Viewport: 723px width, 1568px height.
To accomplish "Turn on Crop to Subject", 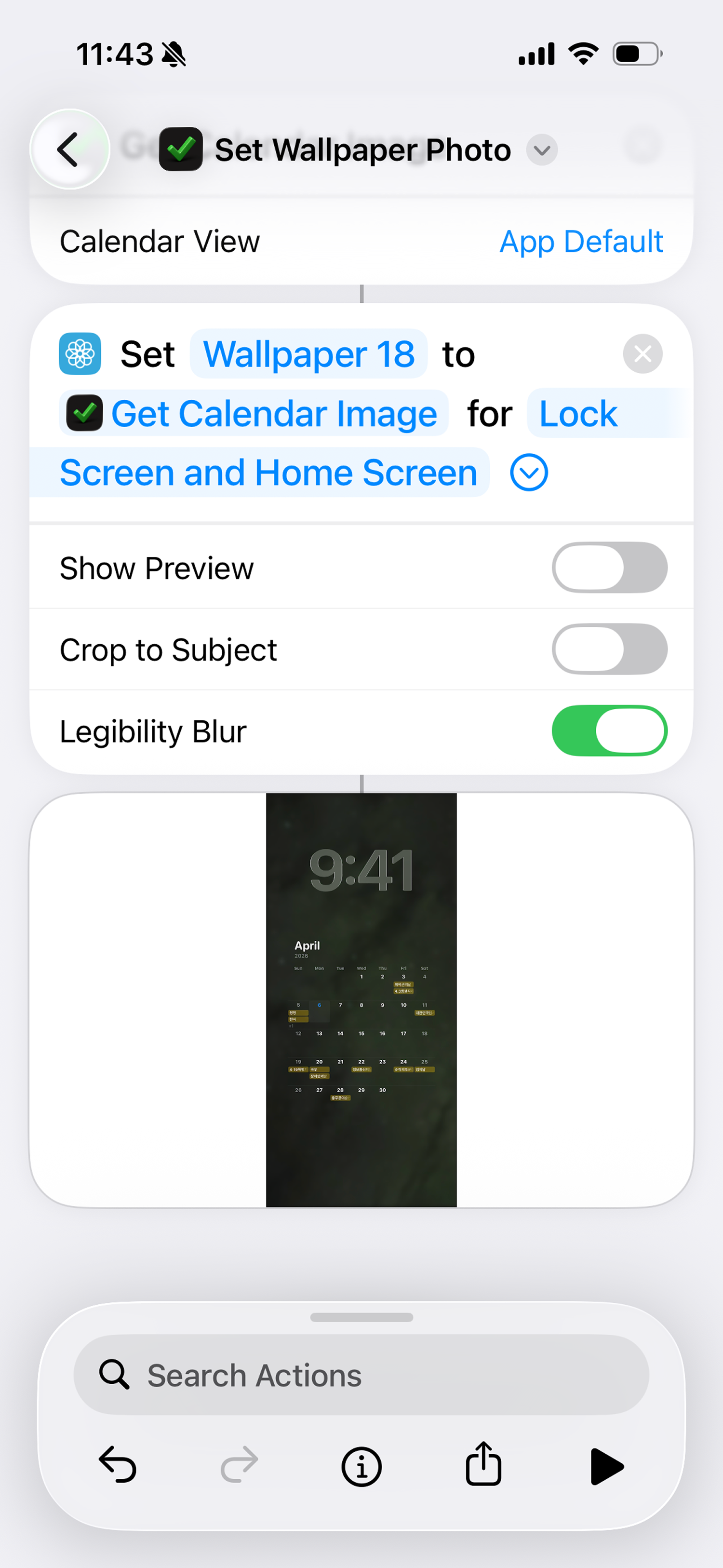I will coord(609,649).
